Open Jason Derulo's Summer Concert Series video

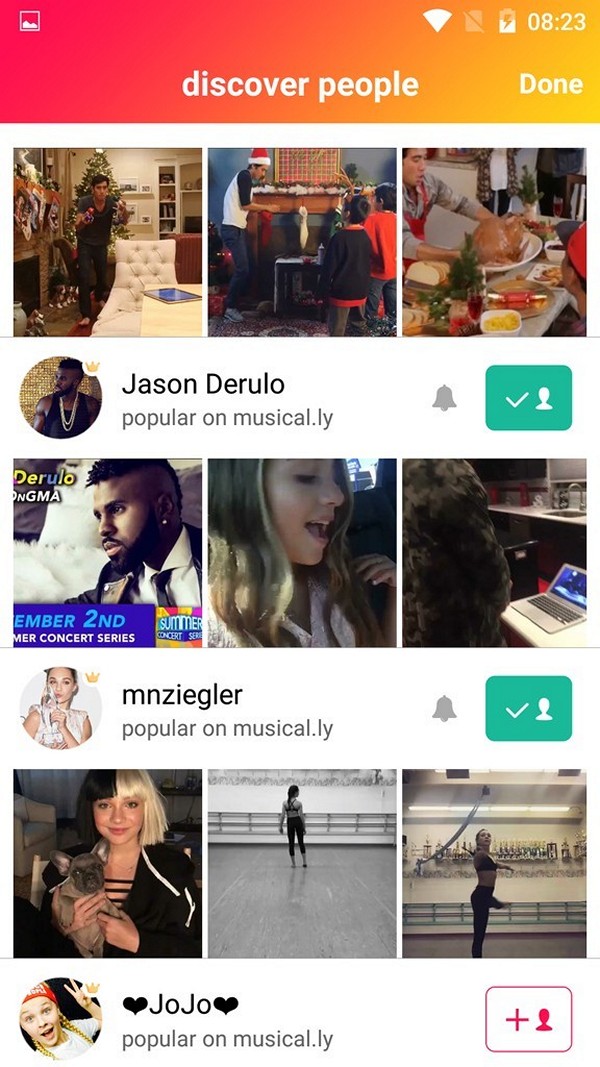click(x=107, y=553)
